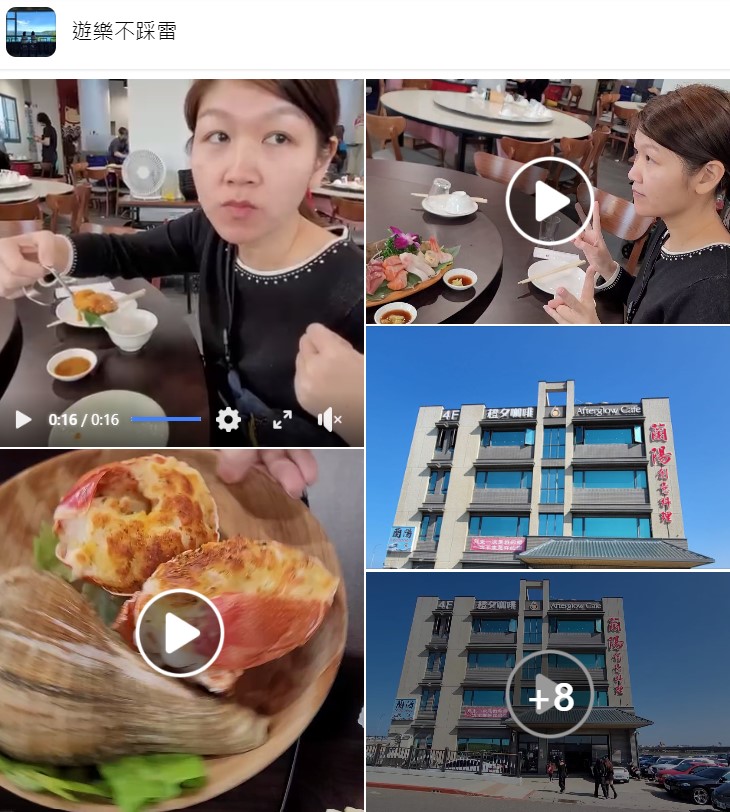Open the 遊樂不踩雷 profile picture

click(x=31, y=32)
